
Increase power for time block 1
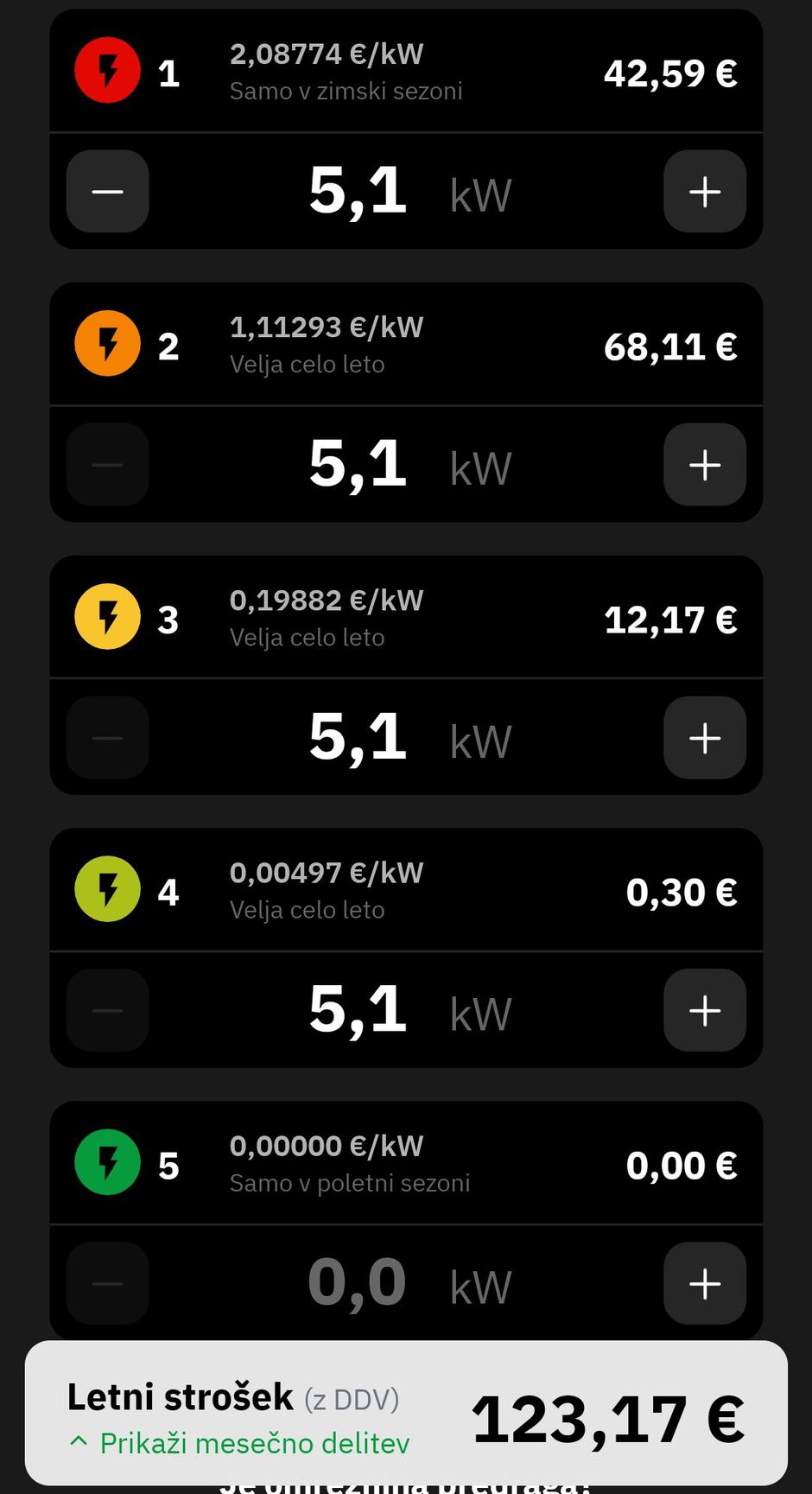[704, 191]
